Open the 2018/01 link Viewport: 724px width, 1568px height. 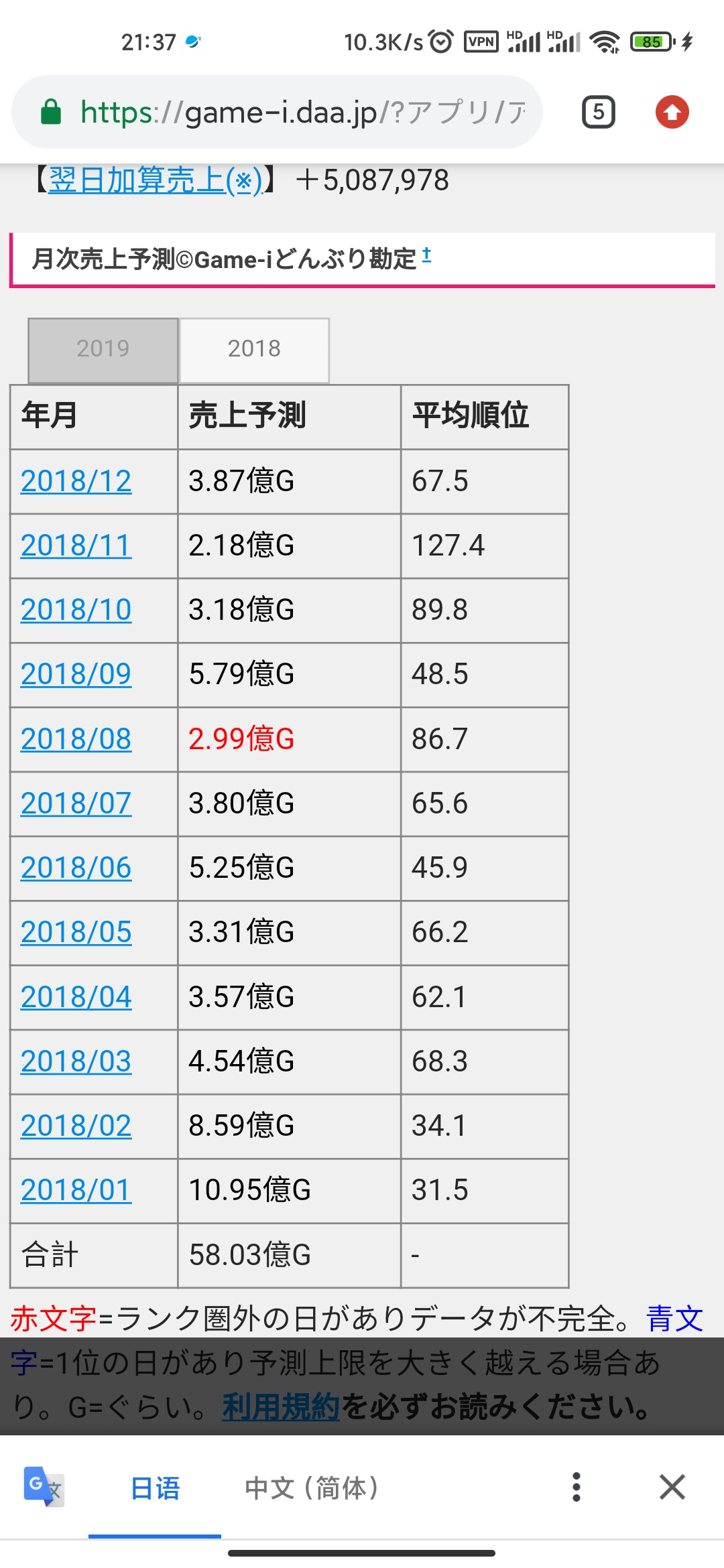(x=76, y=1190)
